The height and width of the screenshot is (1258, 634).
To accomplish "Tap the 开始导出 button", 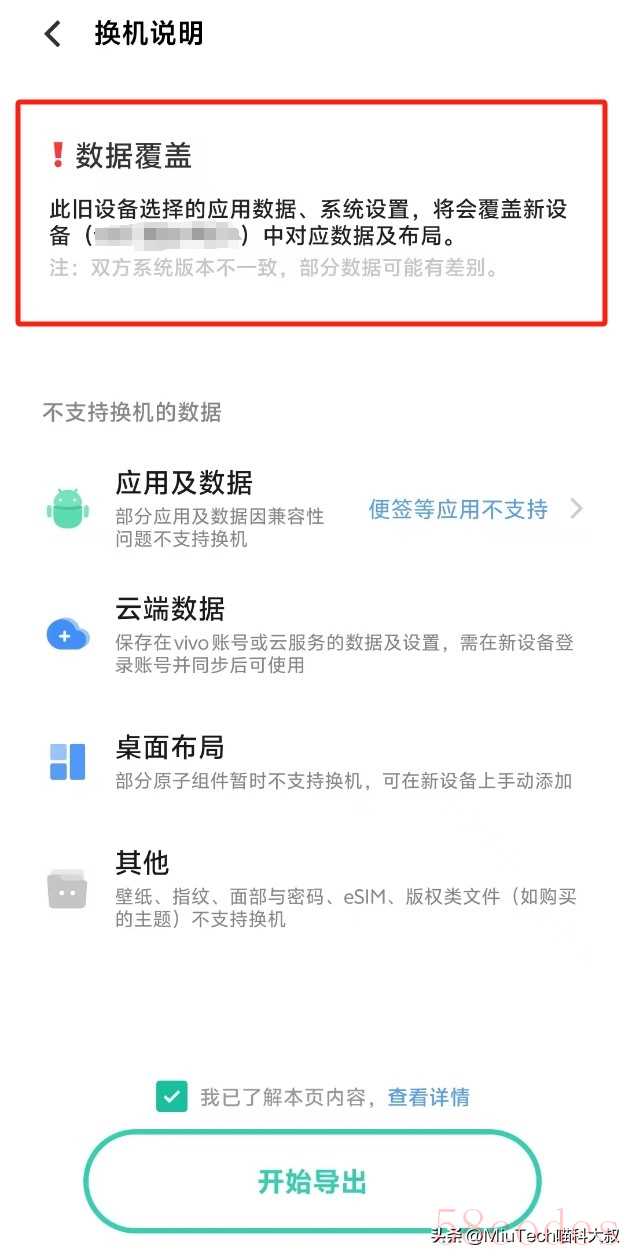I will (312, 1182).
